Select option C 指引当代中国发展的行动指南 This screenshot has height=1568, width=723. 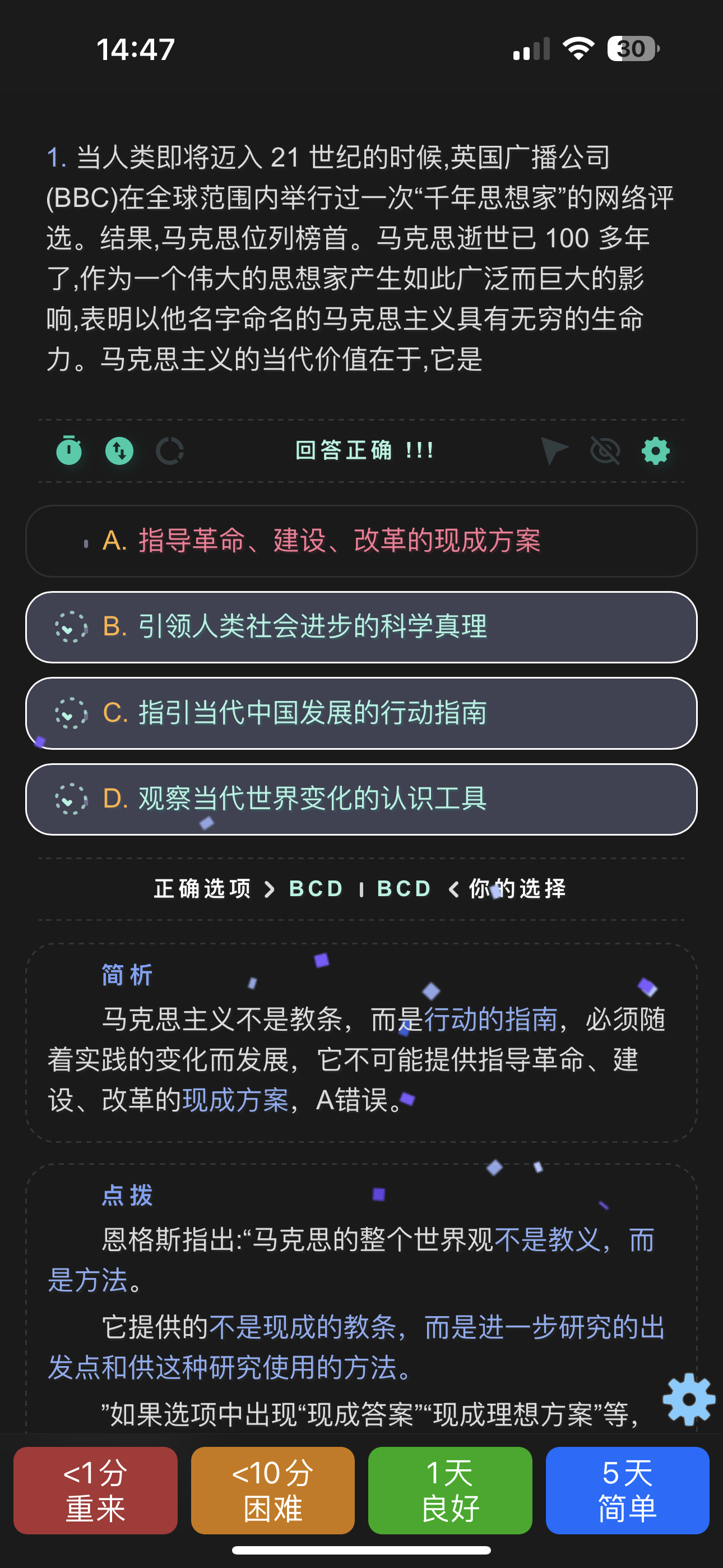[x=361, y=713]
